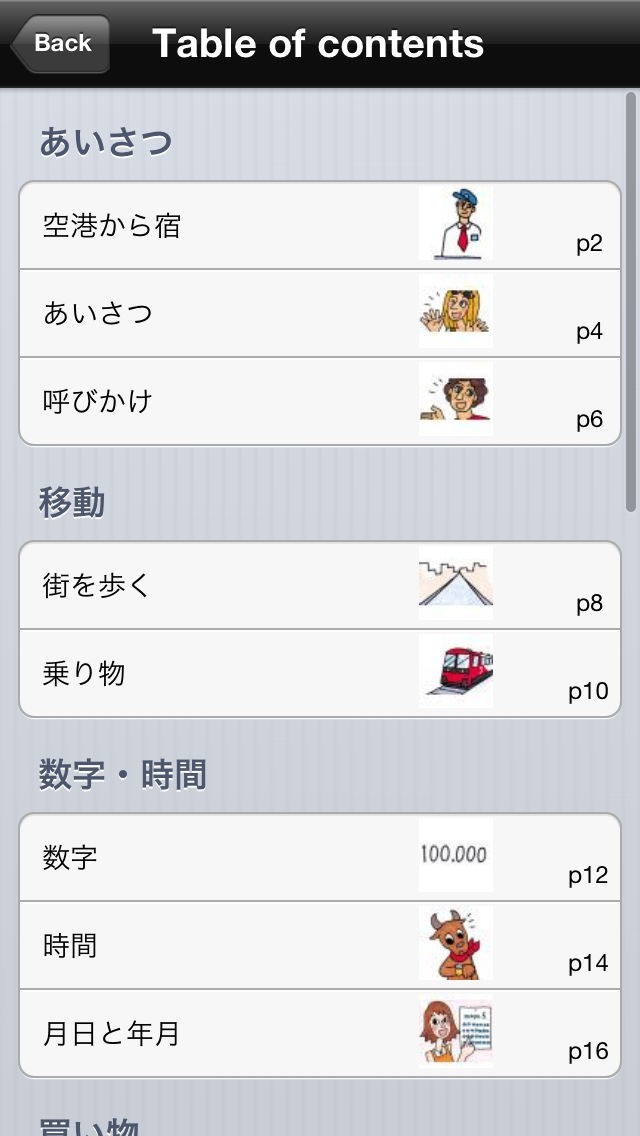
Task: Open the 呼びかけ section
Action: pyautogui.click(x=320, y=402)
